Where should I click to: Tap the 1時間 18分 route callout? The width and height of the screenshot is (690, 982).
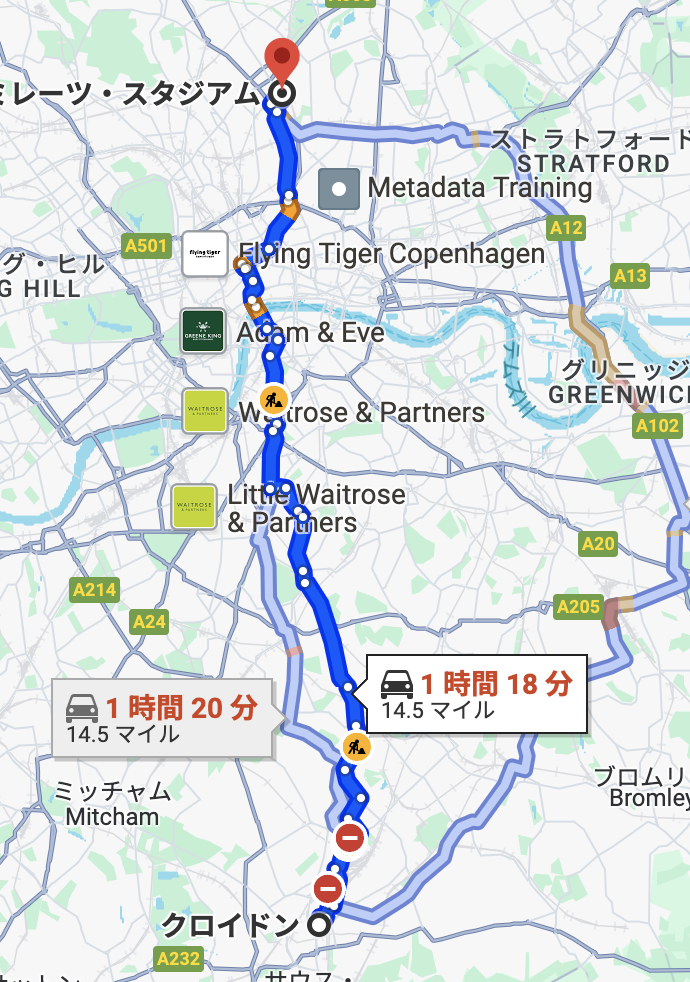click(474, 694)
